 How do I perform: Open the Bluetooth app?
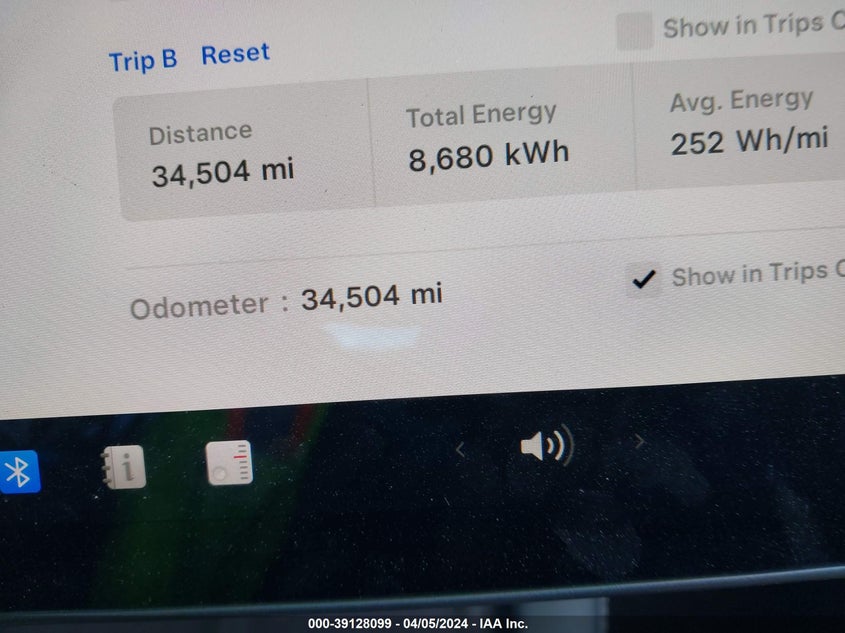(17, 471)
